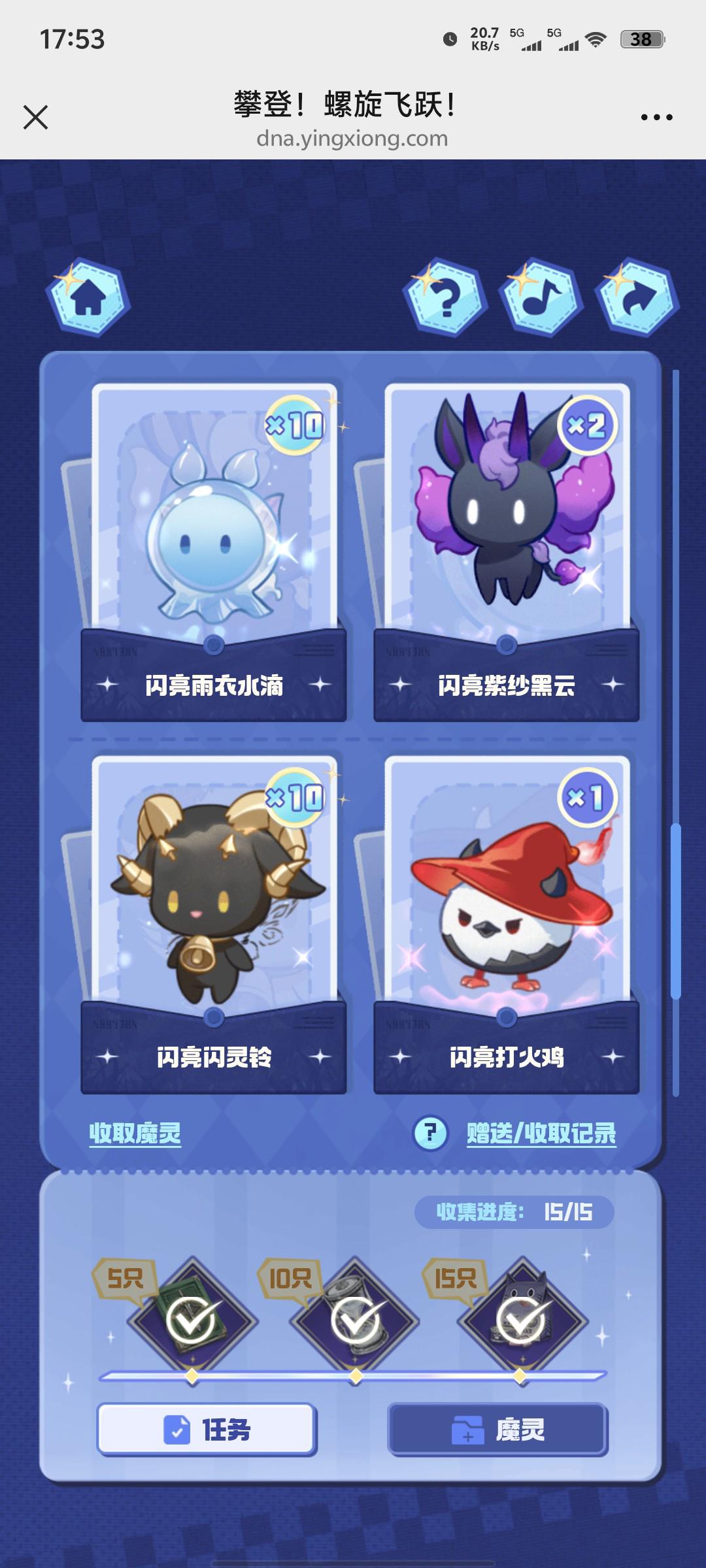Viewport: 706px width, 1568px height.
Task: Toggle the music note sound icon
Action: [541, 298]
